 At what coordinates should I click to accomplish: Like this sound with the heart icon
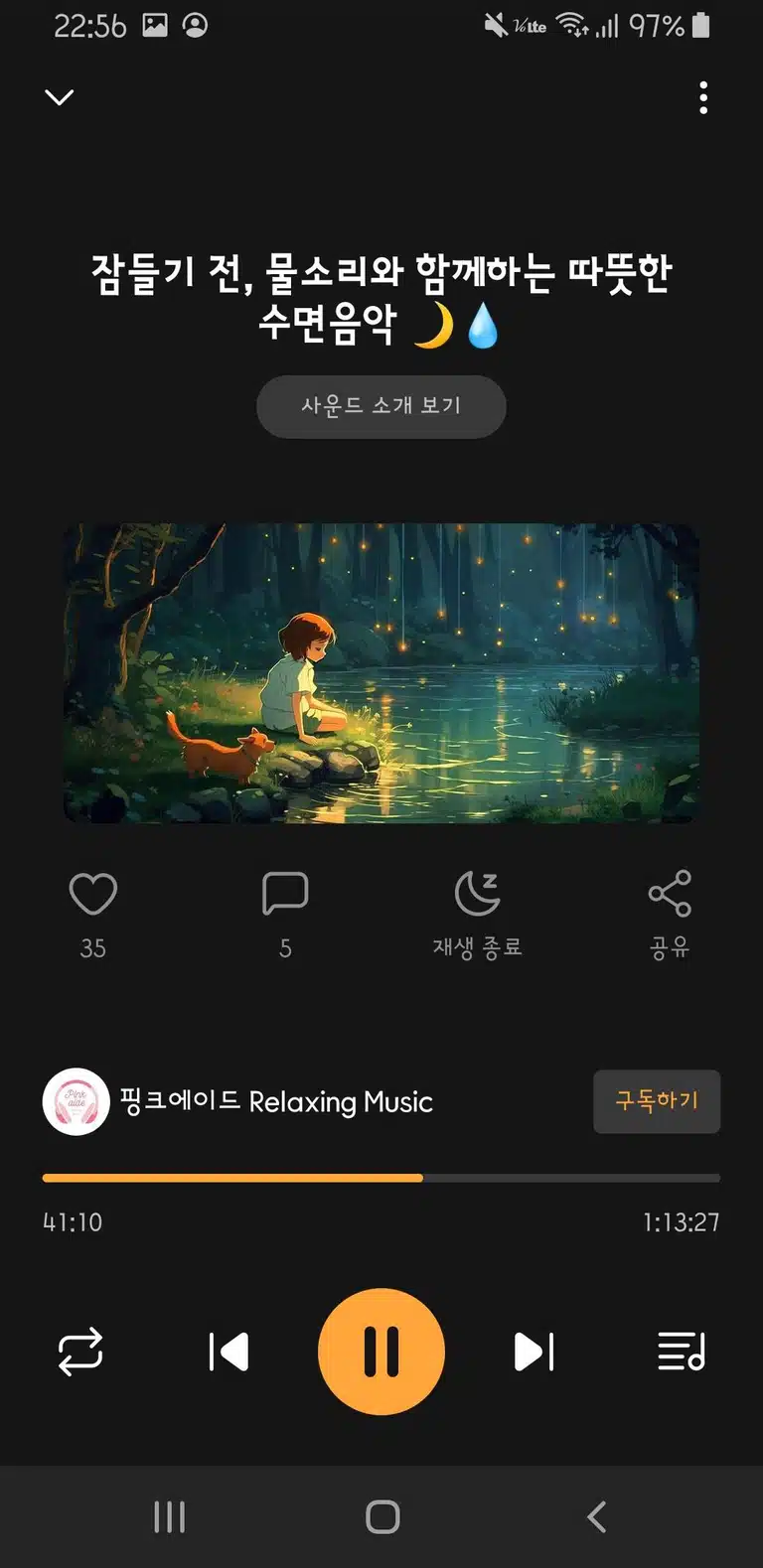(93, 895)
